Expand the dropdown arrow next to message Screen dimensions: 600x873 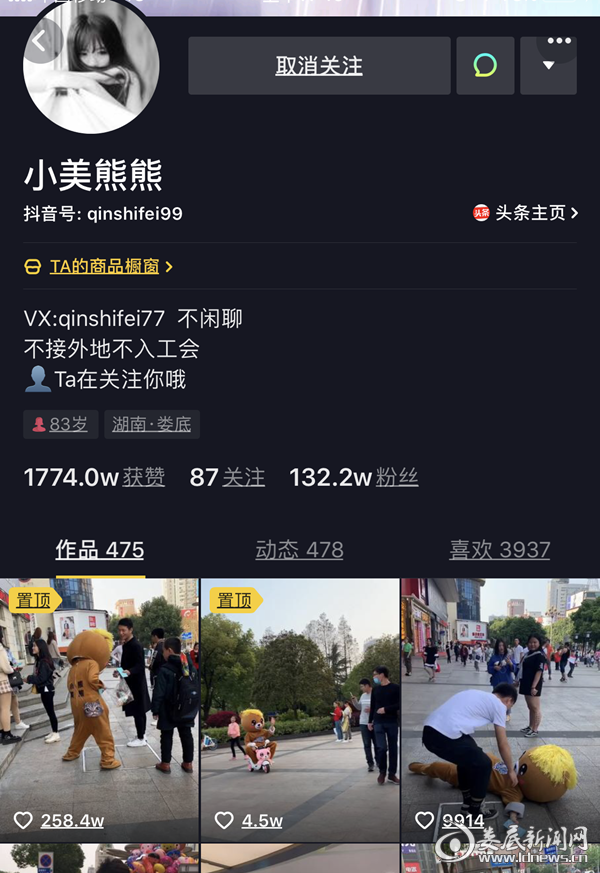548,66
